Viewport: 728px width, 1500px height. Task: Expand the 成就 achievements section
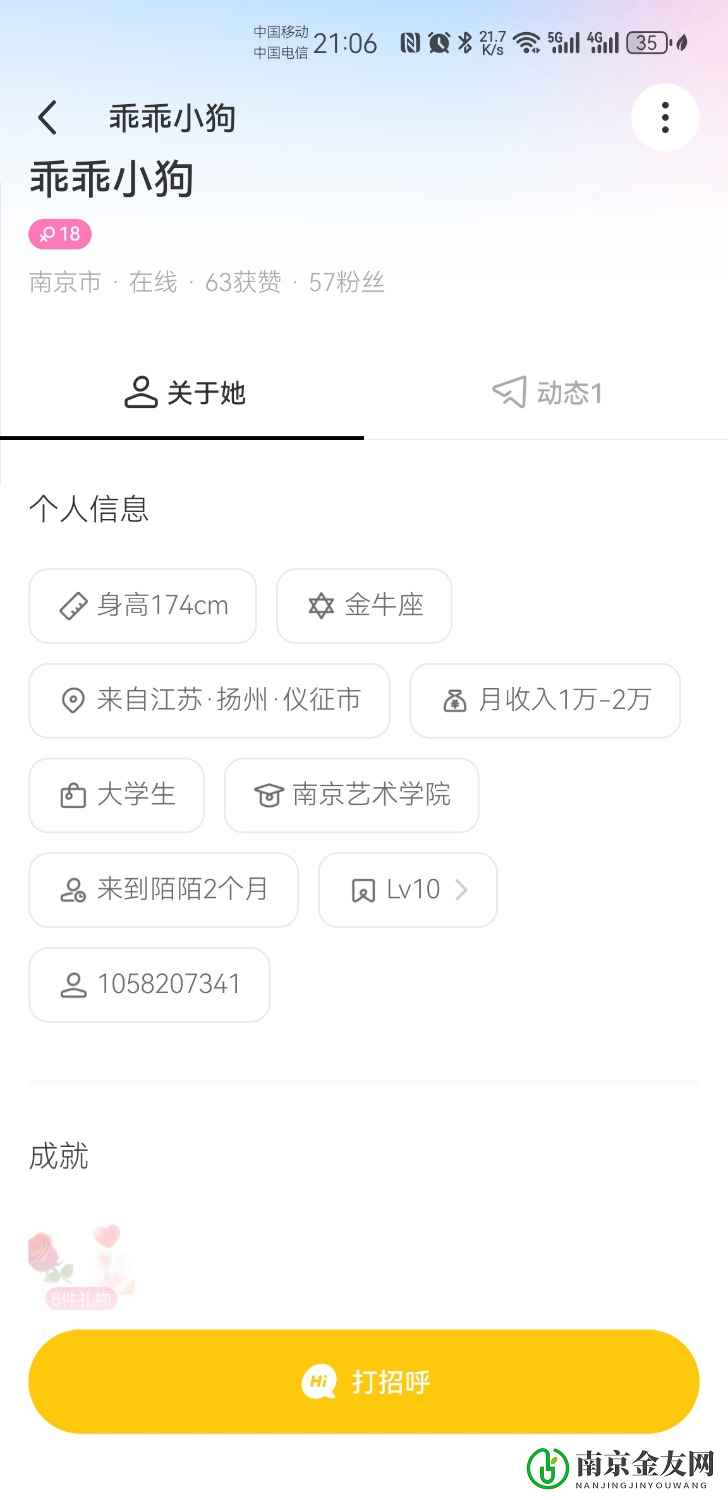click(58, 1156)
